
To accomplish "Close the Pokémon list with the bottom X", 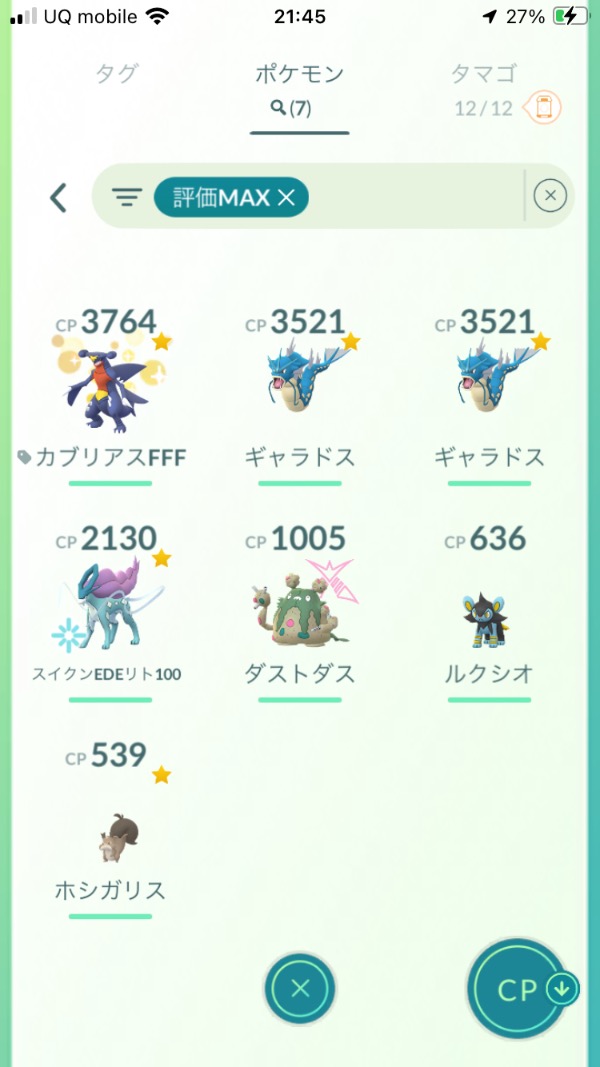I will (300, 989).
